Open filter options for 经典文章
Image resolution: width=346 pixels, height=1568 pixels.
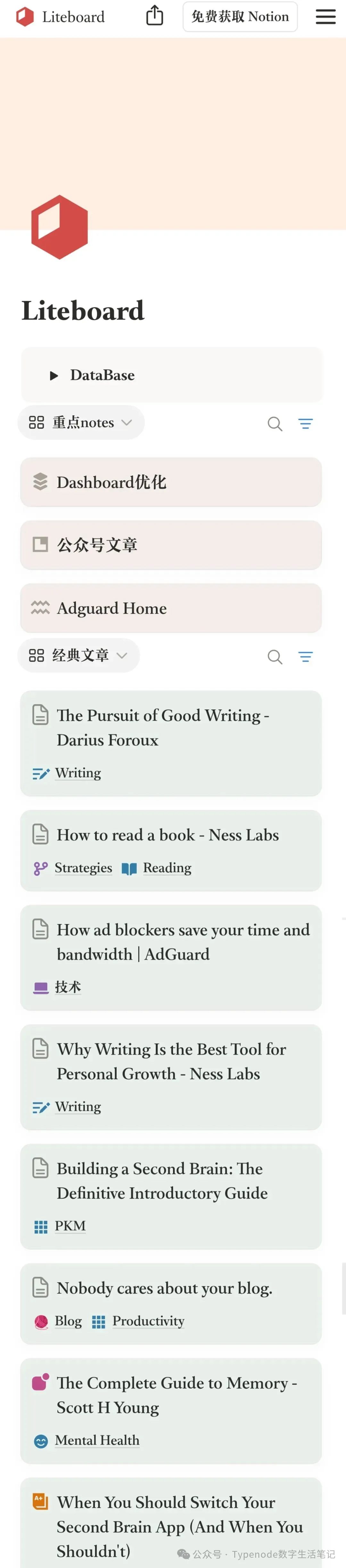[305, 657]
